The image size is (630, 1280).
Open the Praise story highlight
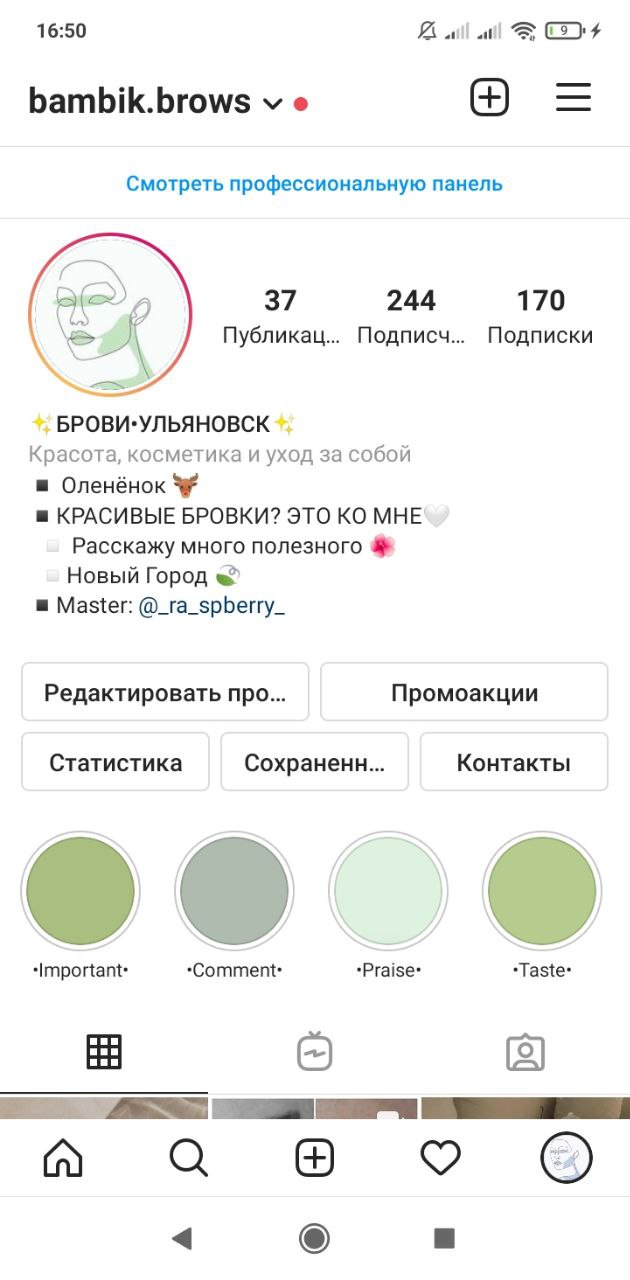pos(389,890)
